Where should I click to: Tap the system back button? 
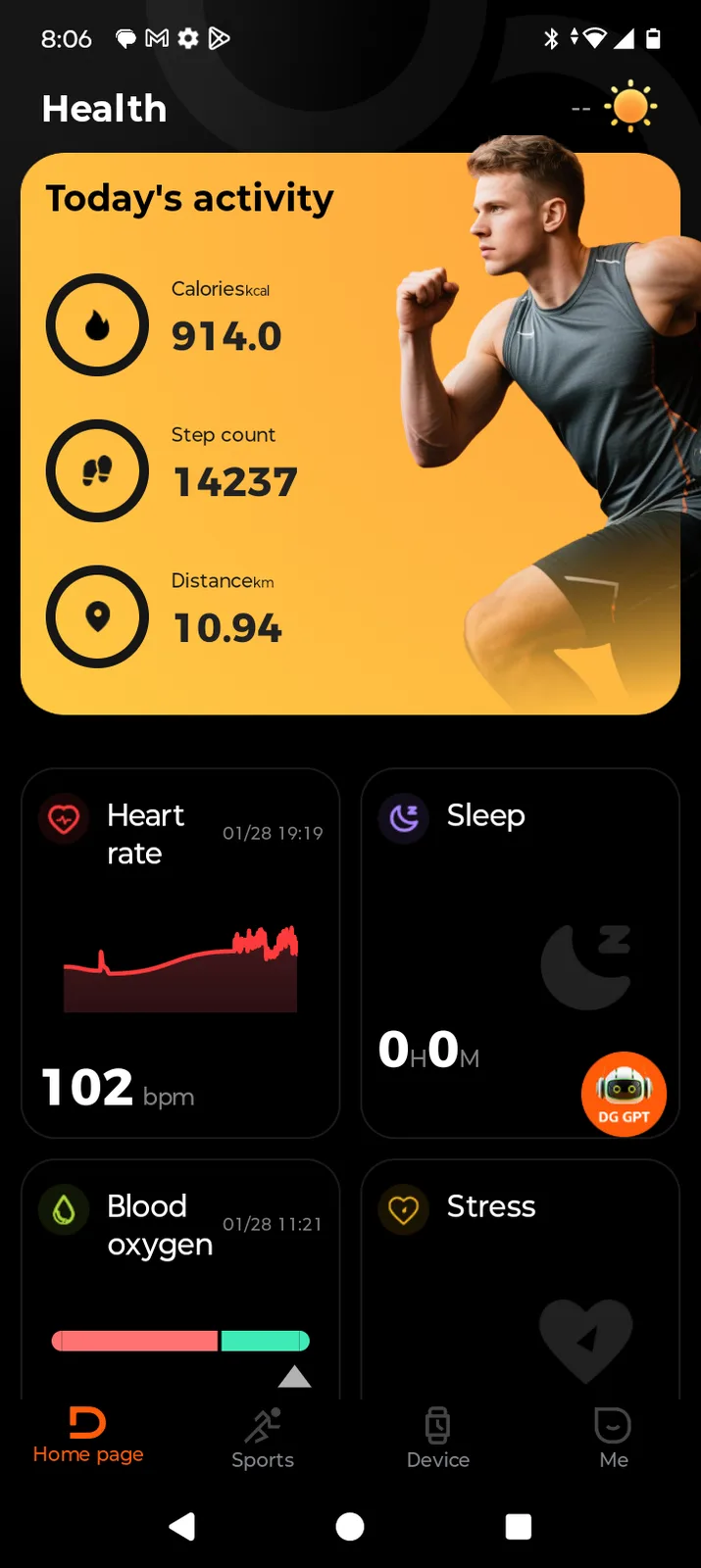(x=182, y=1526)
